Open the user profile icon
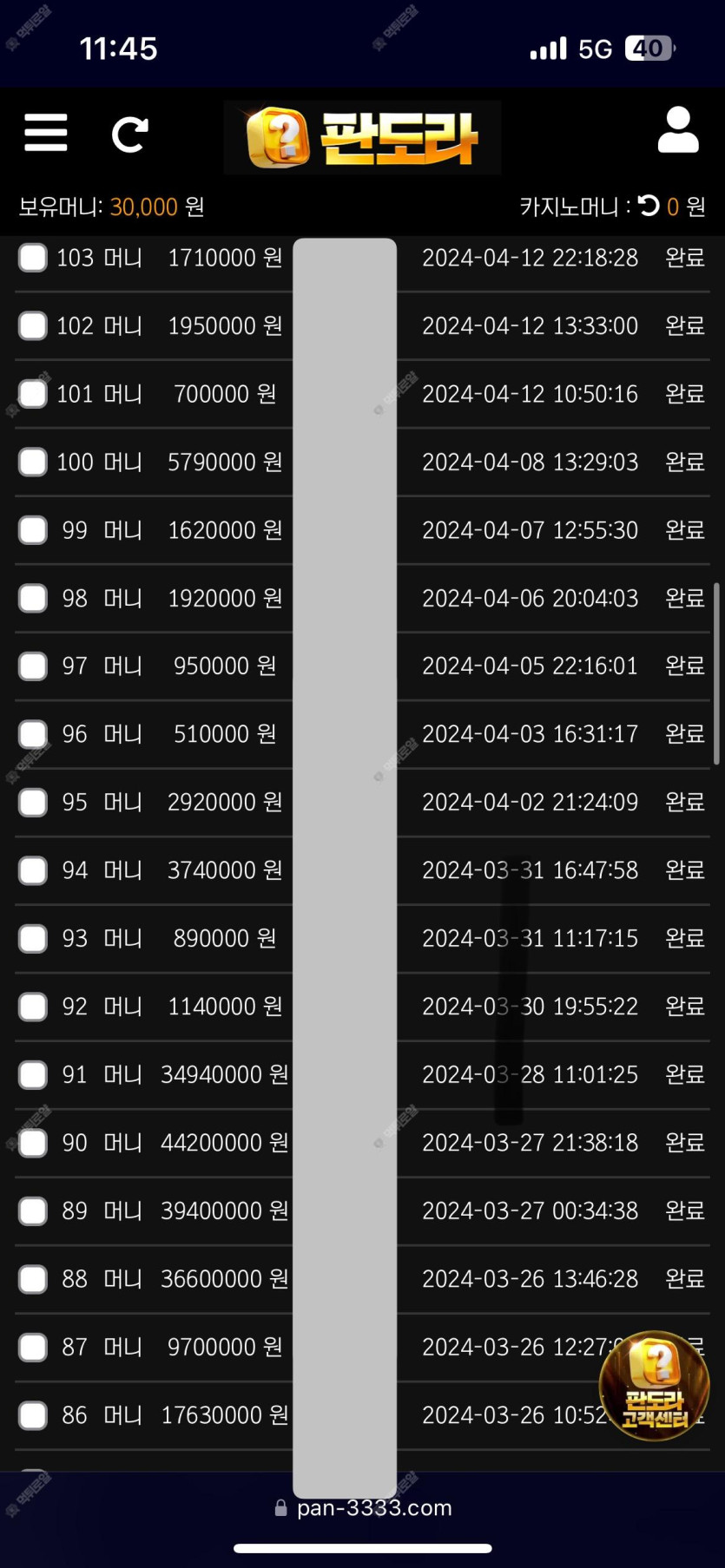 [678, 130]
